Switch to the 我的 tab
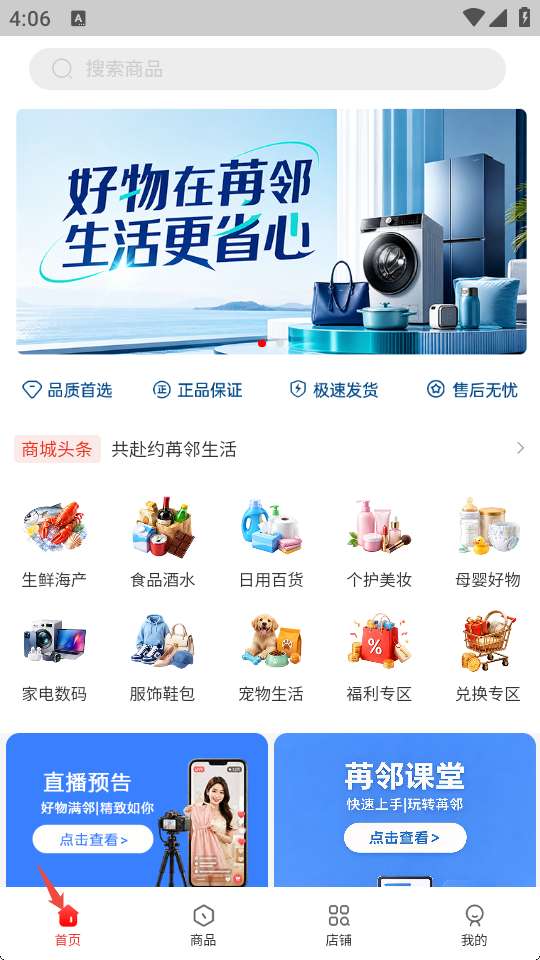Viewport: 540px width, 960px height. tap(474, 926)
